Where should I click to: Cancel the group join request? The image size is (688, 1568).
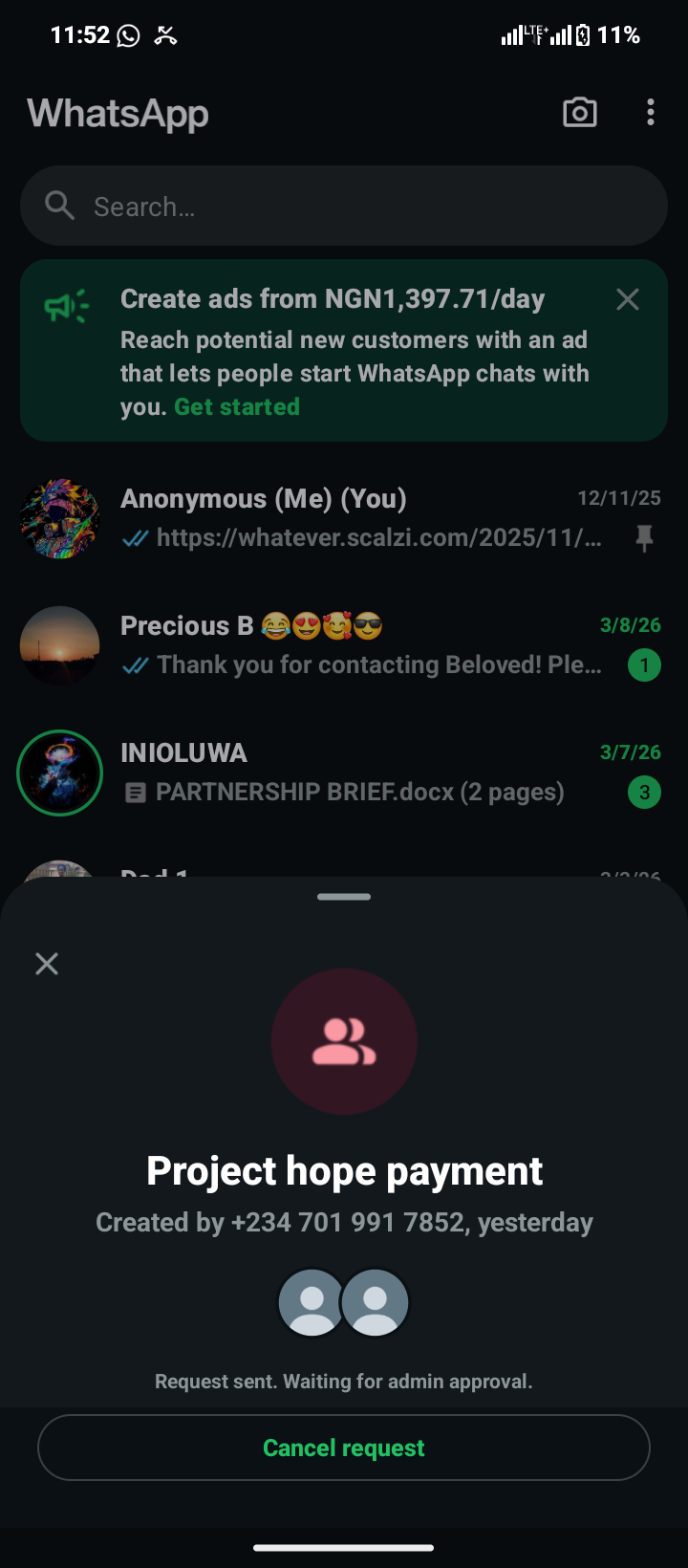pyautogui.click(x=344, y=1448)
